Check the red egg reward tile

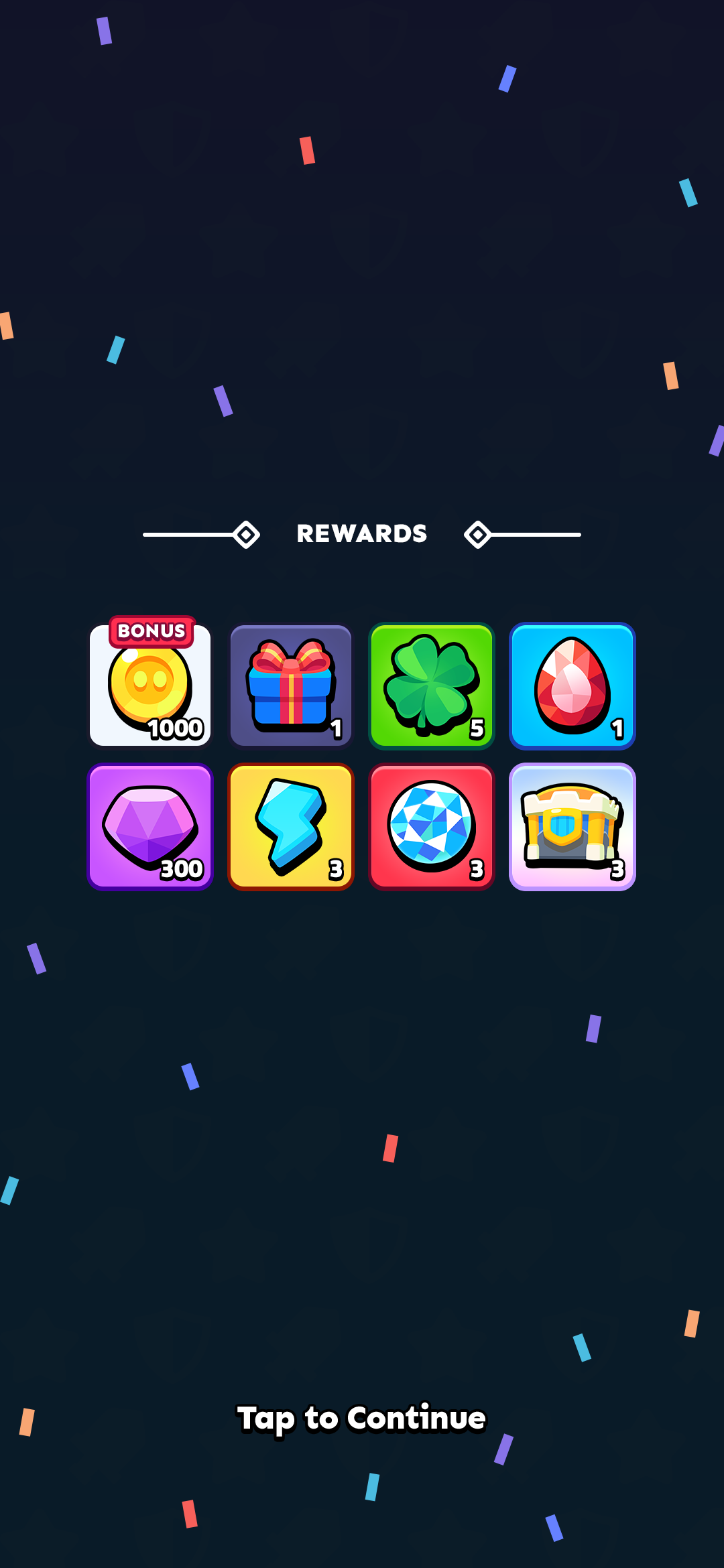(572, 686)
